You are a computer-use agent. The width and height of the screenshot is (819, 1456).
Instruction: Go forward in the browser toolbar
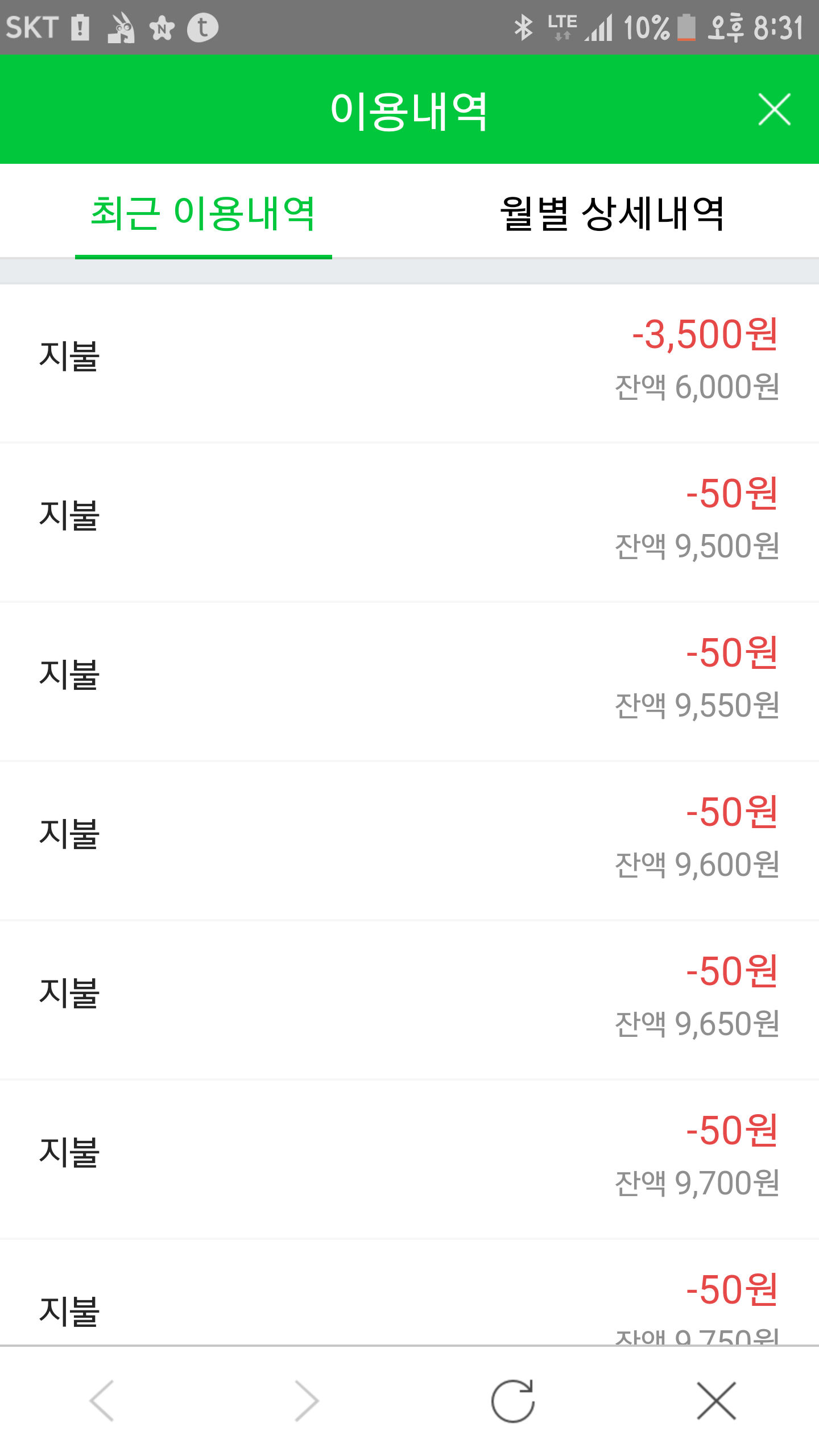307,1400
